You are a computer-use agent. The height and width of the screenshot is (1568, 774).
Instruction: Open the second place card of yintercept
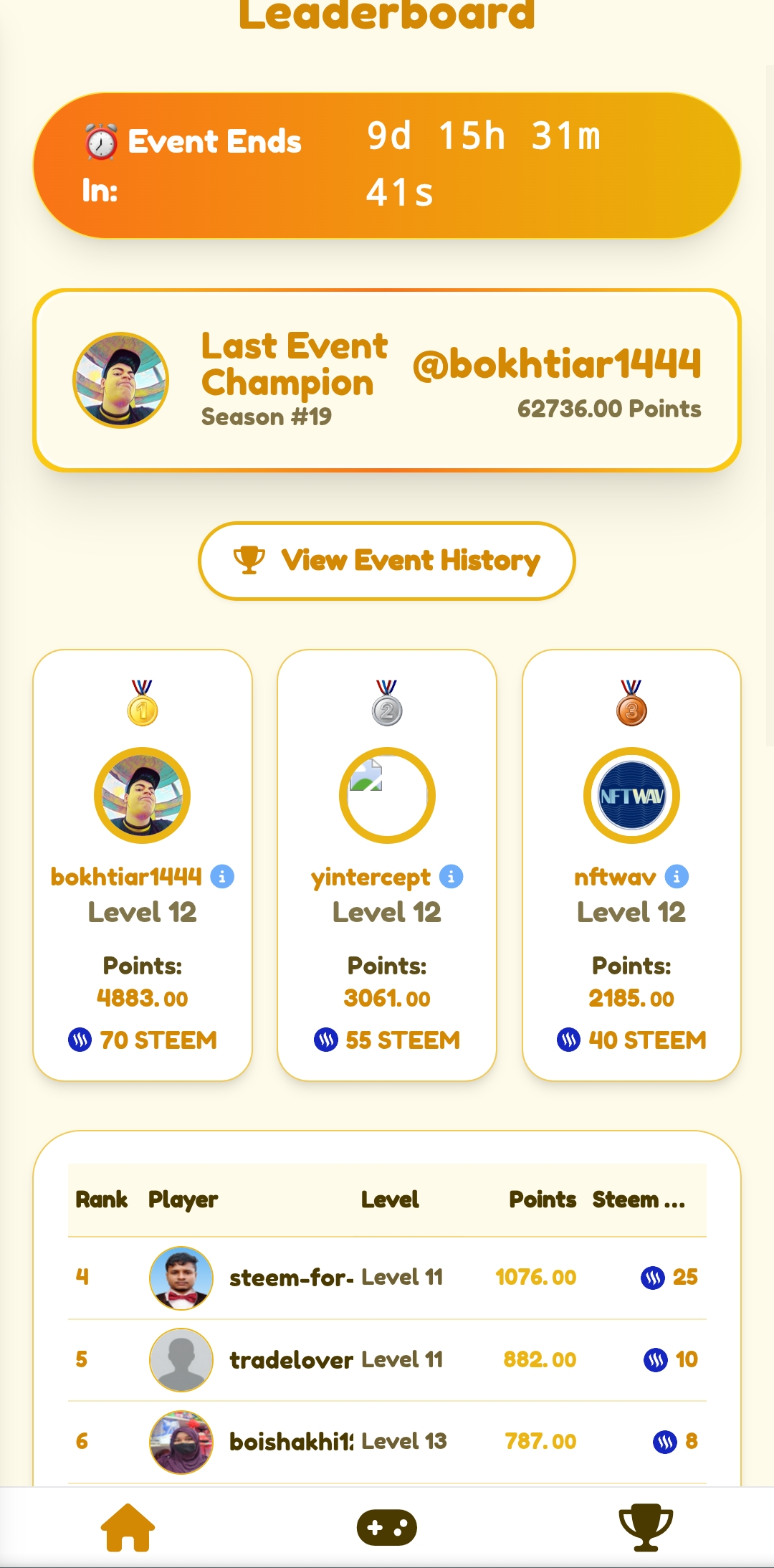click(387, 865)
